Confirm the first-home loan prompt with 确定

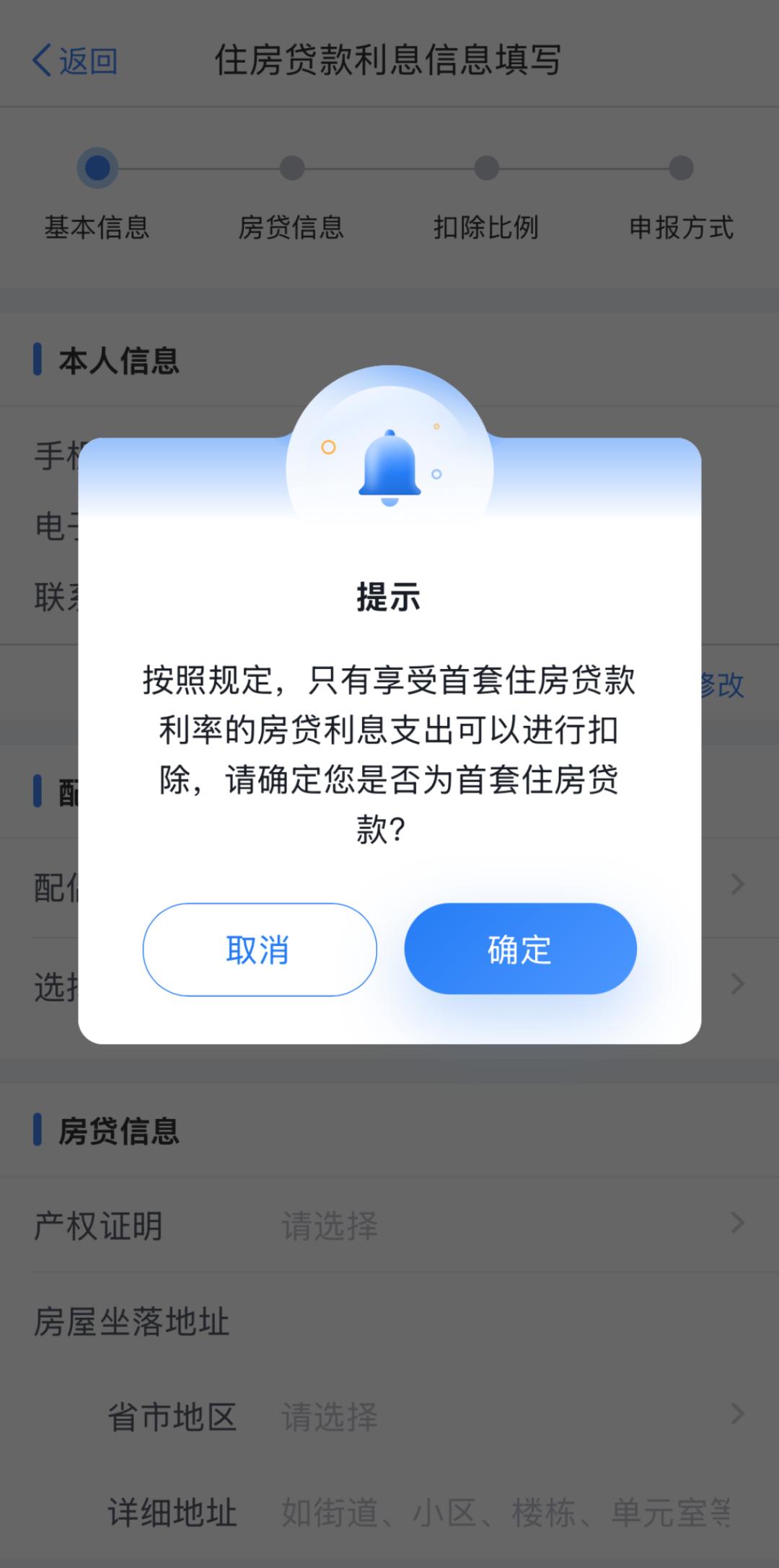tap(520, 949)
